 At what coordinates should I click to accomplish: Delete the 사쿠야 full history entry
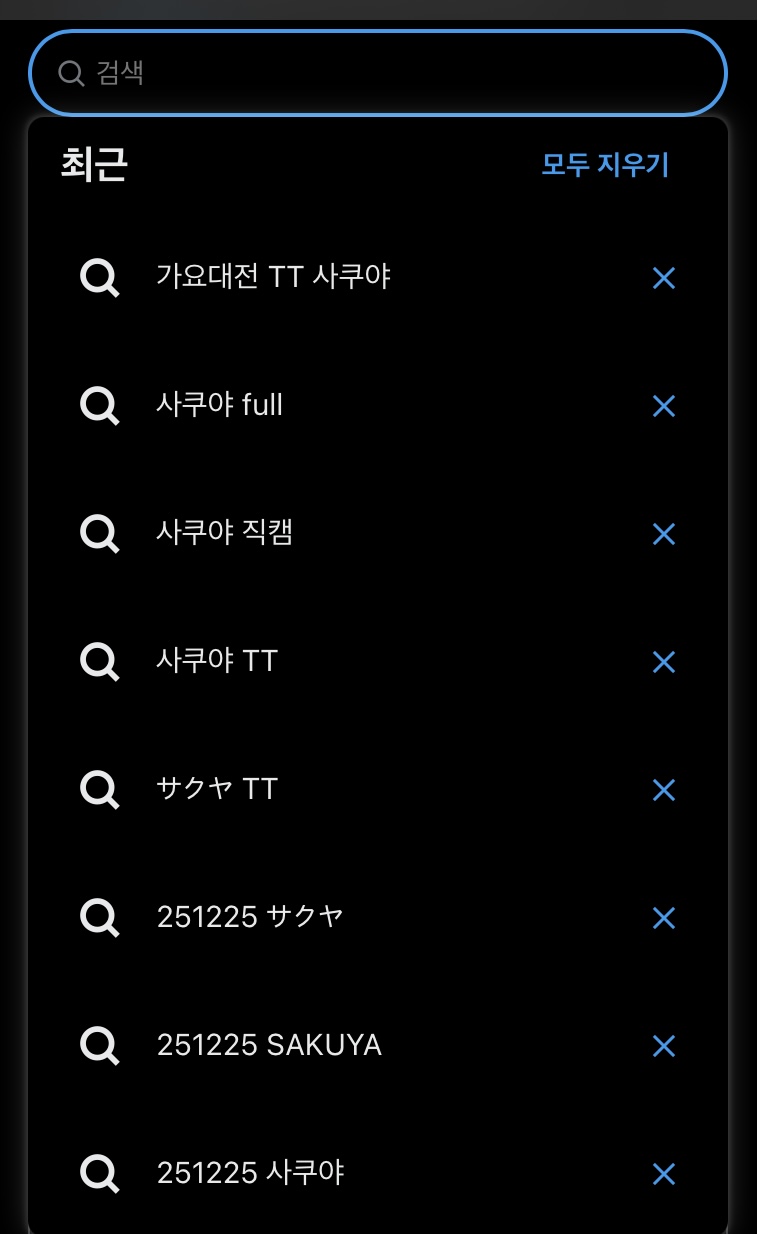click(x=663, y=406)
